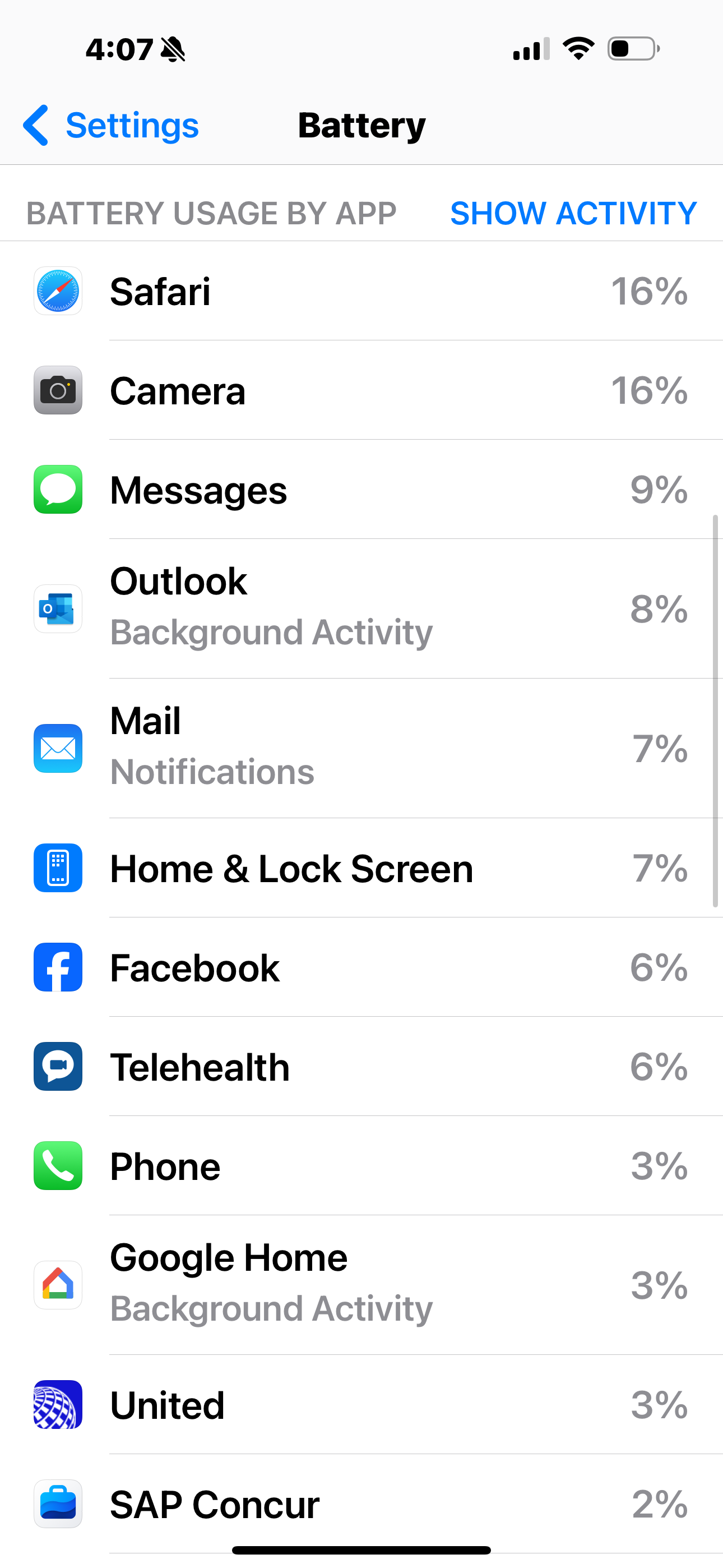
Task: Tap the Phone app row
Action: point(361,1166)
